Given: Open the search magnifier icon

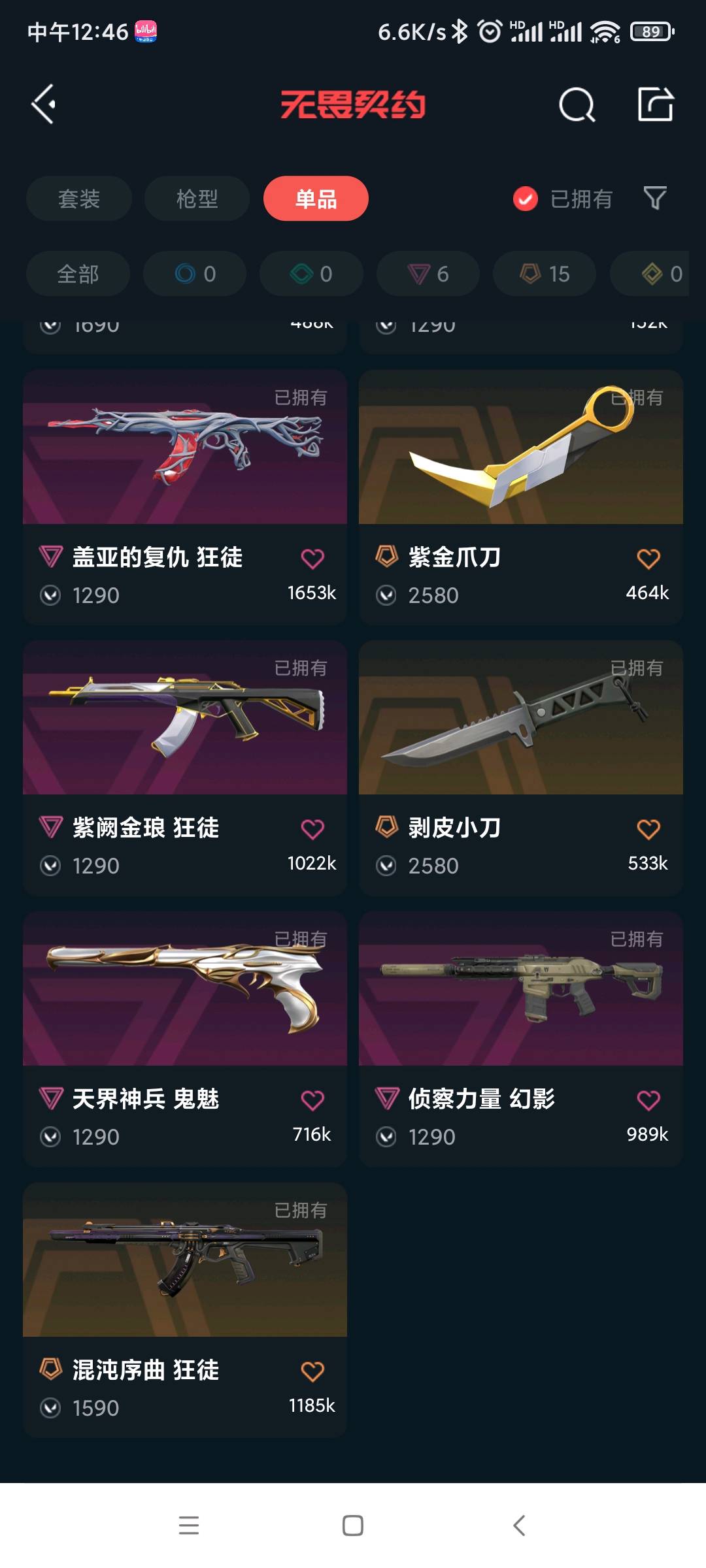Looking at the screenshot, I should (577, 105).
